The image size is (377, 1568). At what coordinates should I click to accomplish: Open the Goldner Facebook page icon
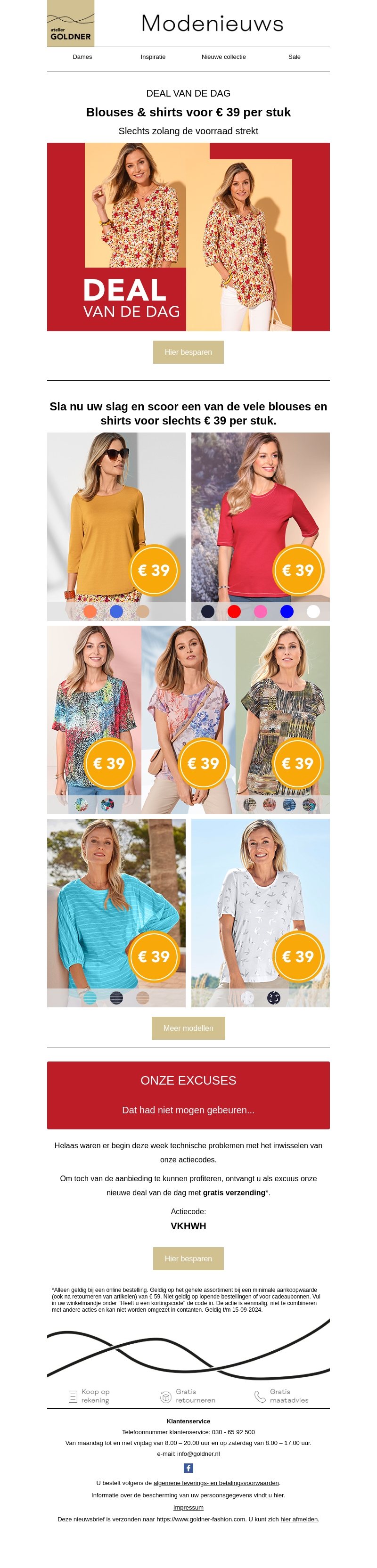(189, 1468)
